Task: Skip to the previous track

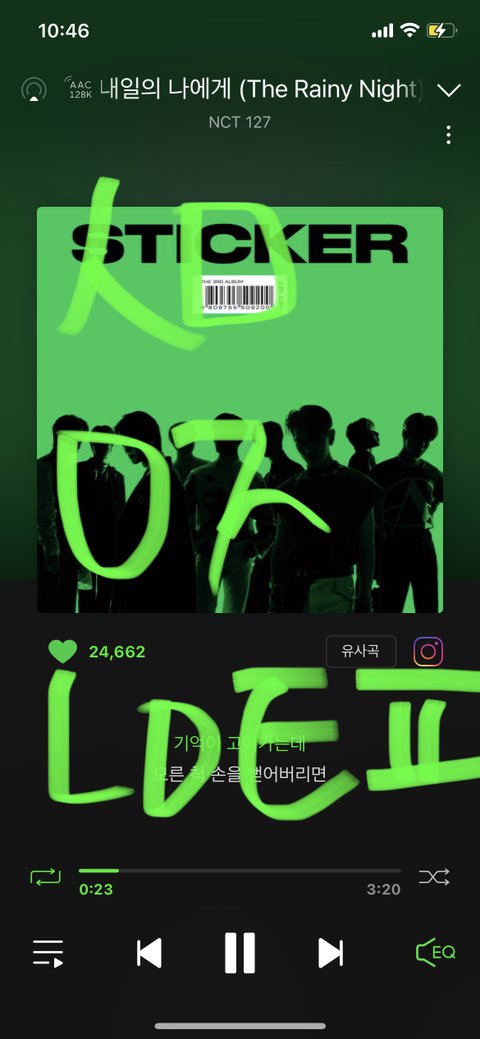Action: [x=149, y=954]
